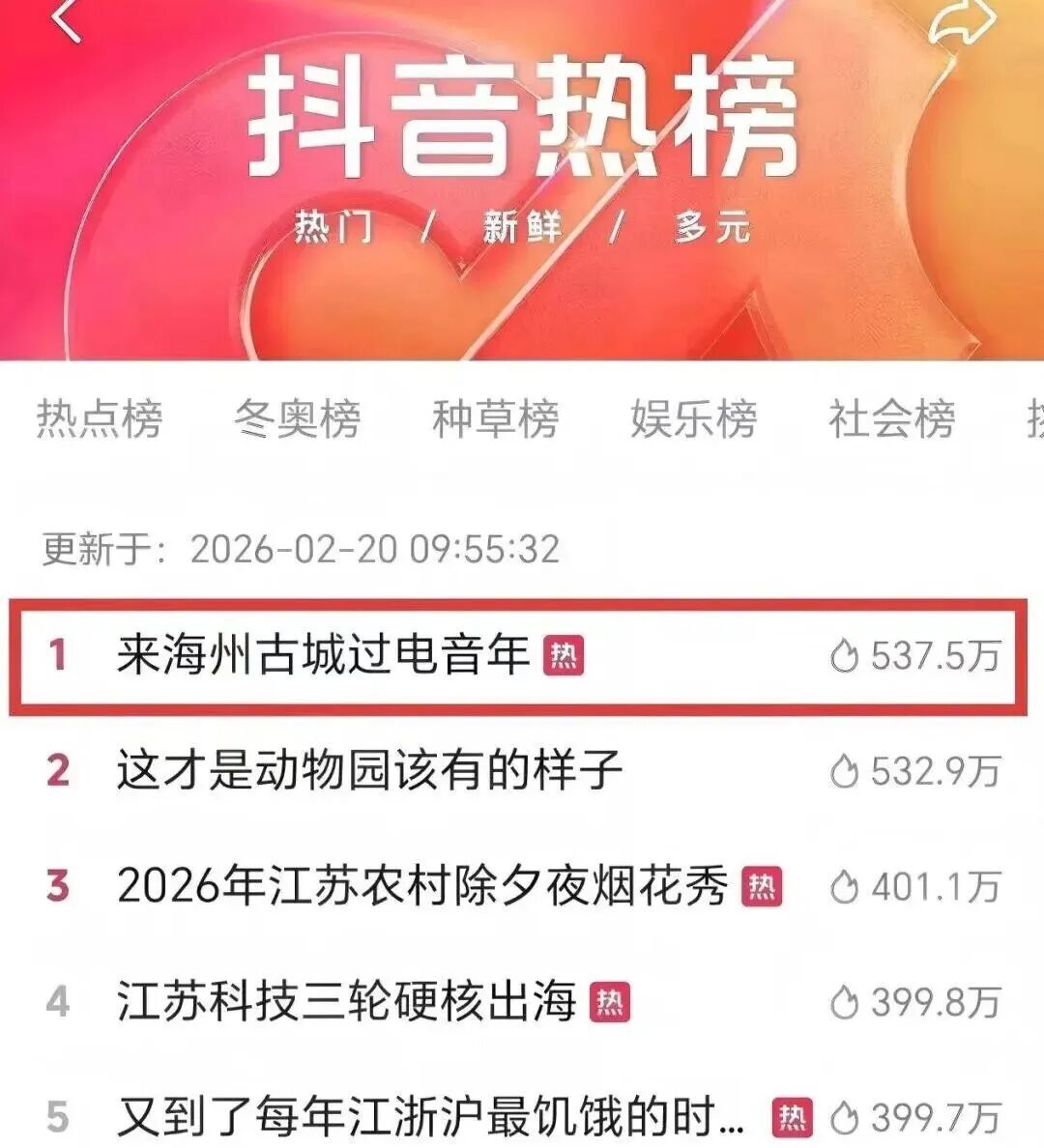The width and height of the screenshot is (1044, 1148).
Task: Select the 种草榜 tab
Action: 495,418
